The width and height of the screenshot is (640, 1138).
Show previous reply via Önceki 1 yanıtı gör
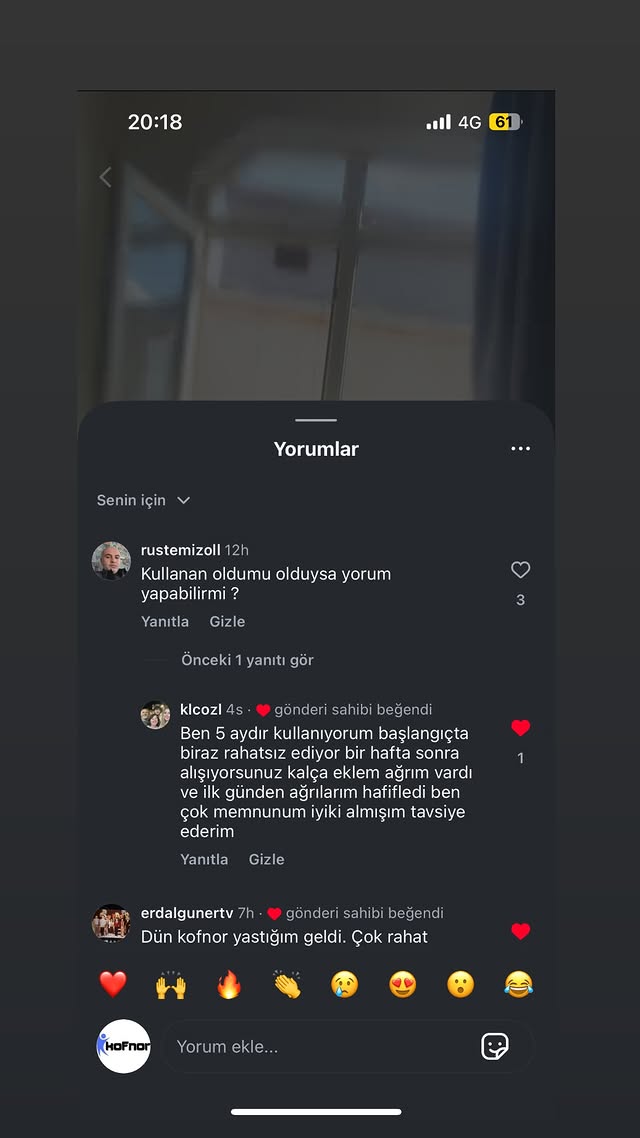(247, 660)
